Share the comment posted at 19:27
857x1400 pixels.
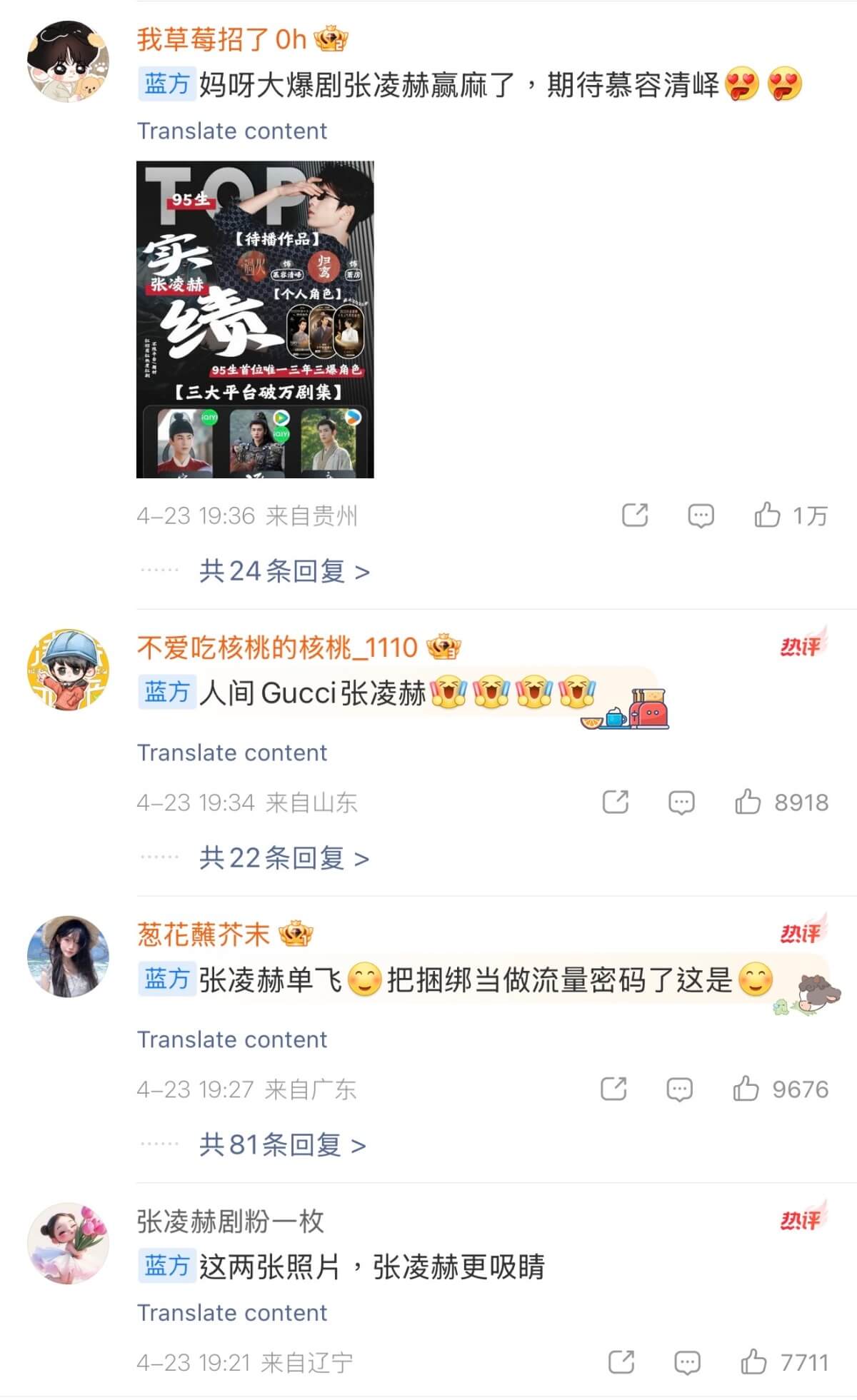tap(613, 1089)
